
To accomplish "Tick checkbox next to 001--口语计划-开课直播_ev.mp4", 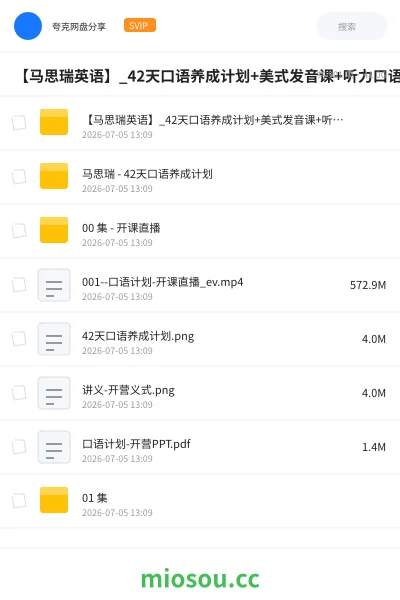I will click(19, 285).
